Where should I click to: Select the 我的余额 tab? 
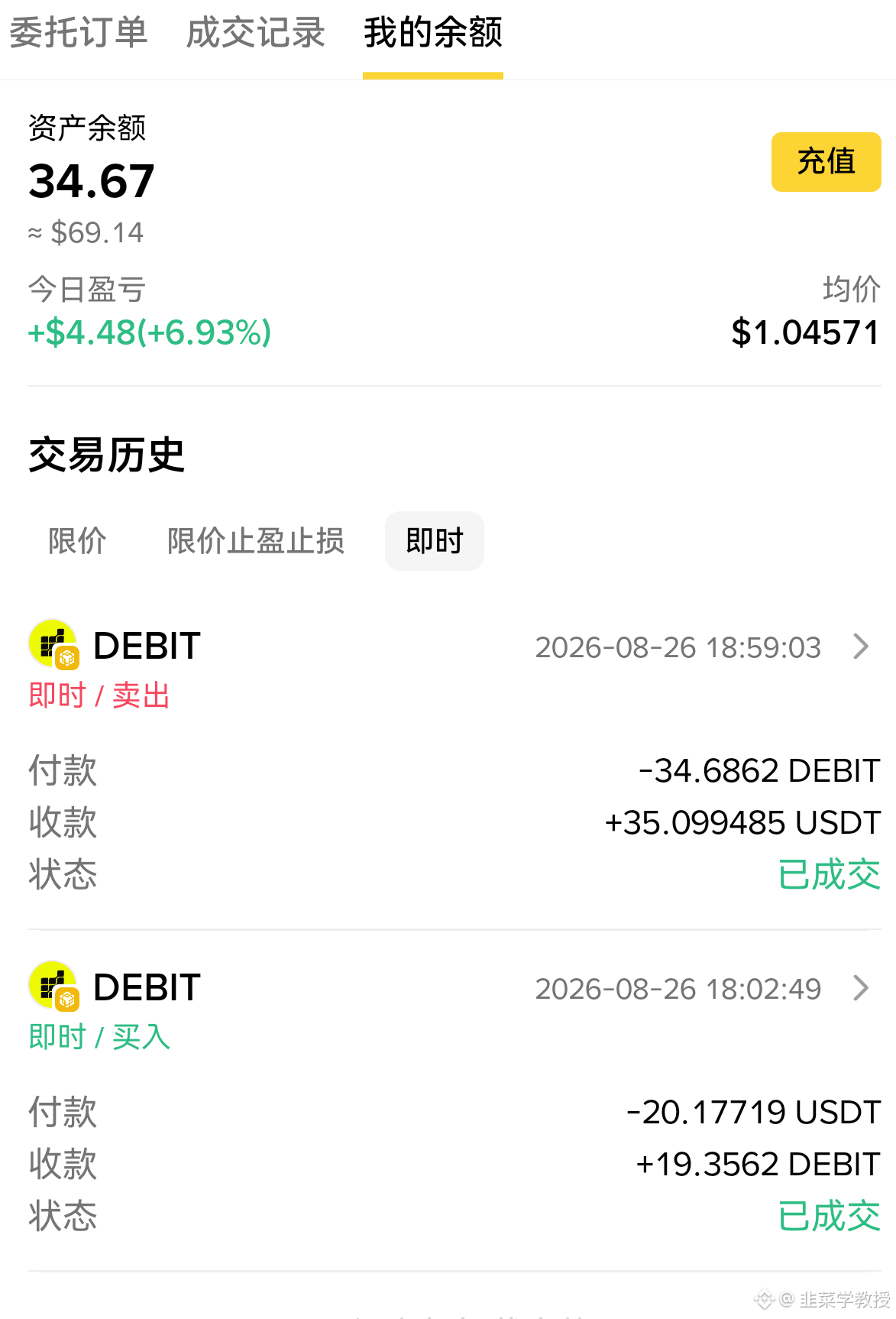pos(433,33)
